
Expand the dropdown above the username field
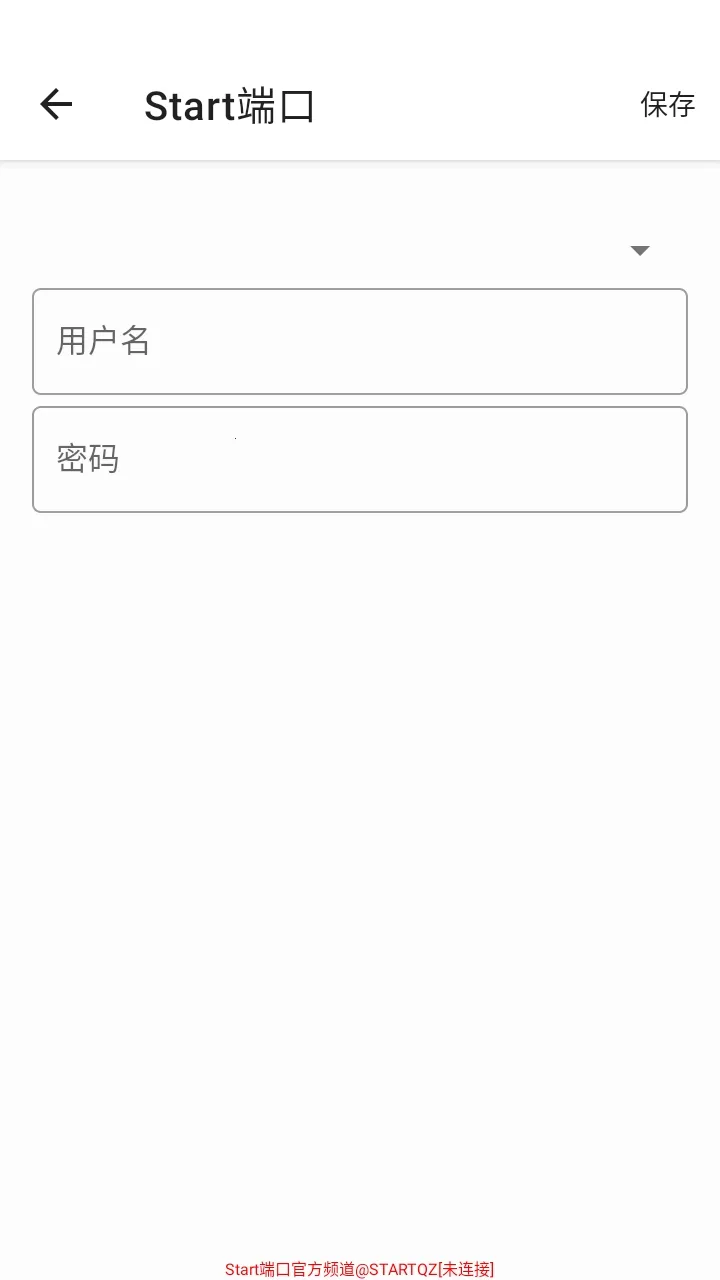pyautogui.click(x=639, y=250)
